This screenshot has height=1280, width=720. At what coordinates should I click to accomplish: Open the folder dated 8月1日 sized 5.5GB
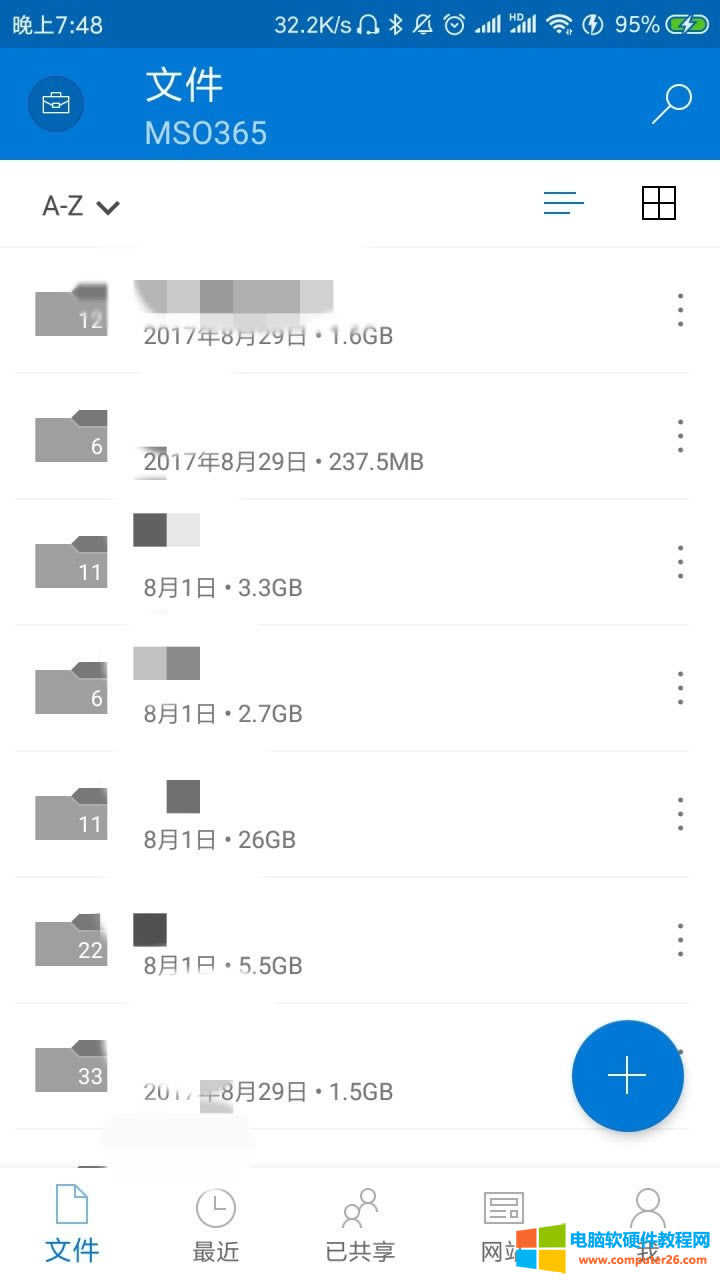tap(300, 940)
